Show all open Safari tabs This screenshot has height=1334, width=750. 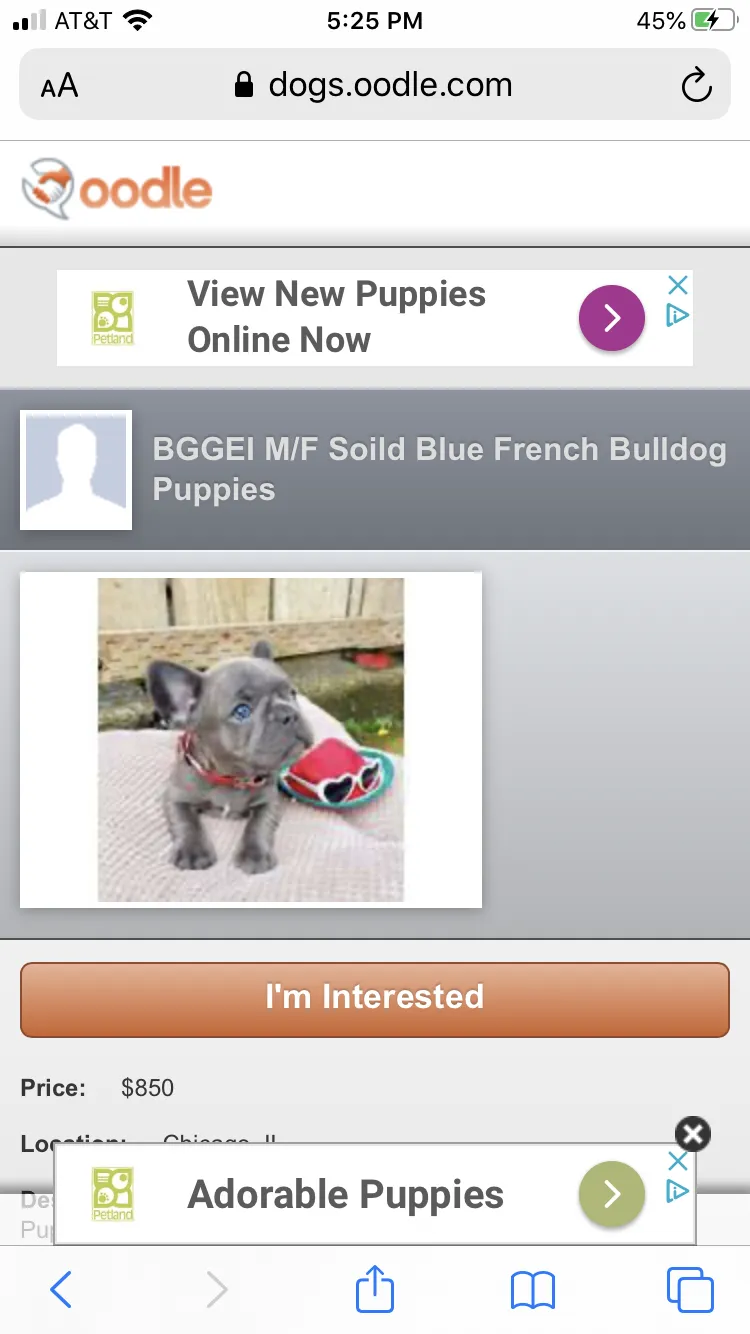(690, 1290)
